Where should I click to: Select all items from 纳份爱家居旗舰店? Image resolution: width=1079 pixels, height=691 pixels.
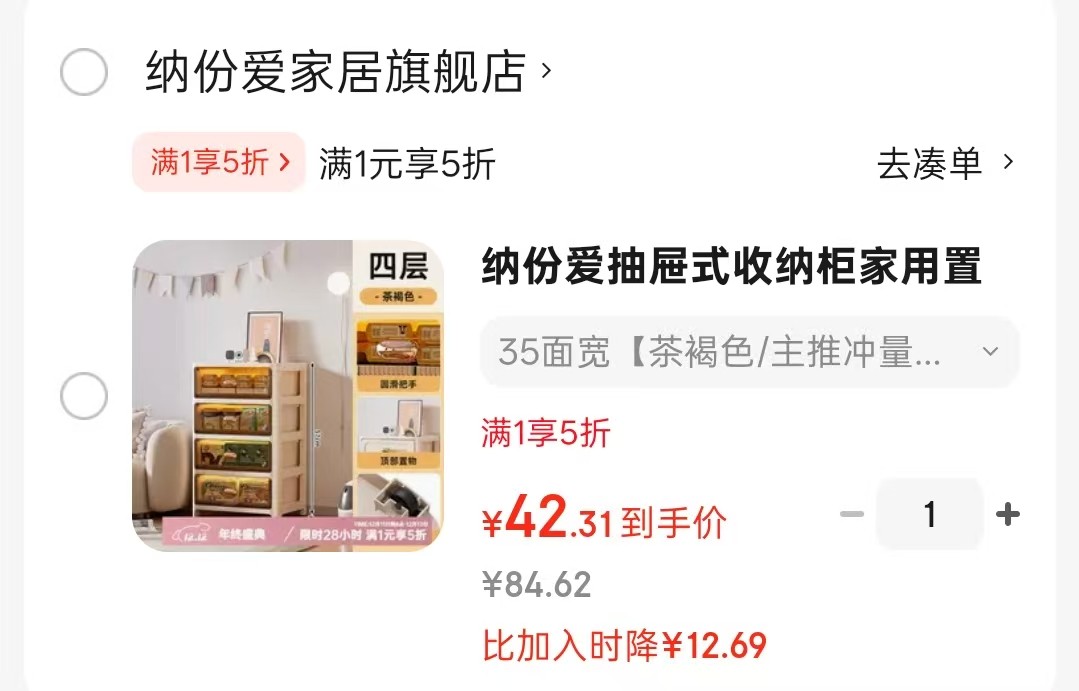[84, 73]
